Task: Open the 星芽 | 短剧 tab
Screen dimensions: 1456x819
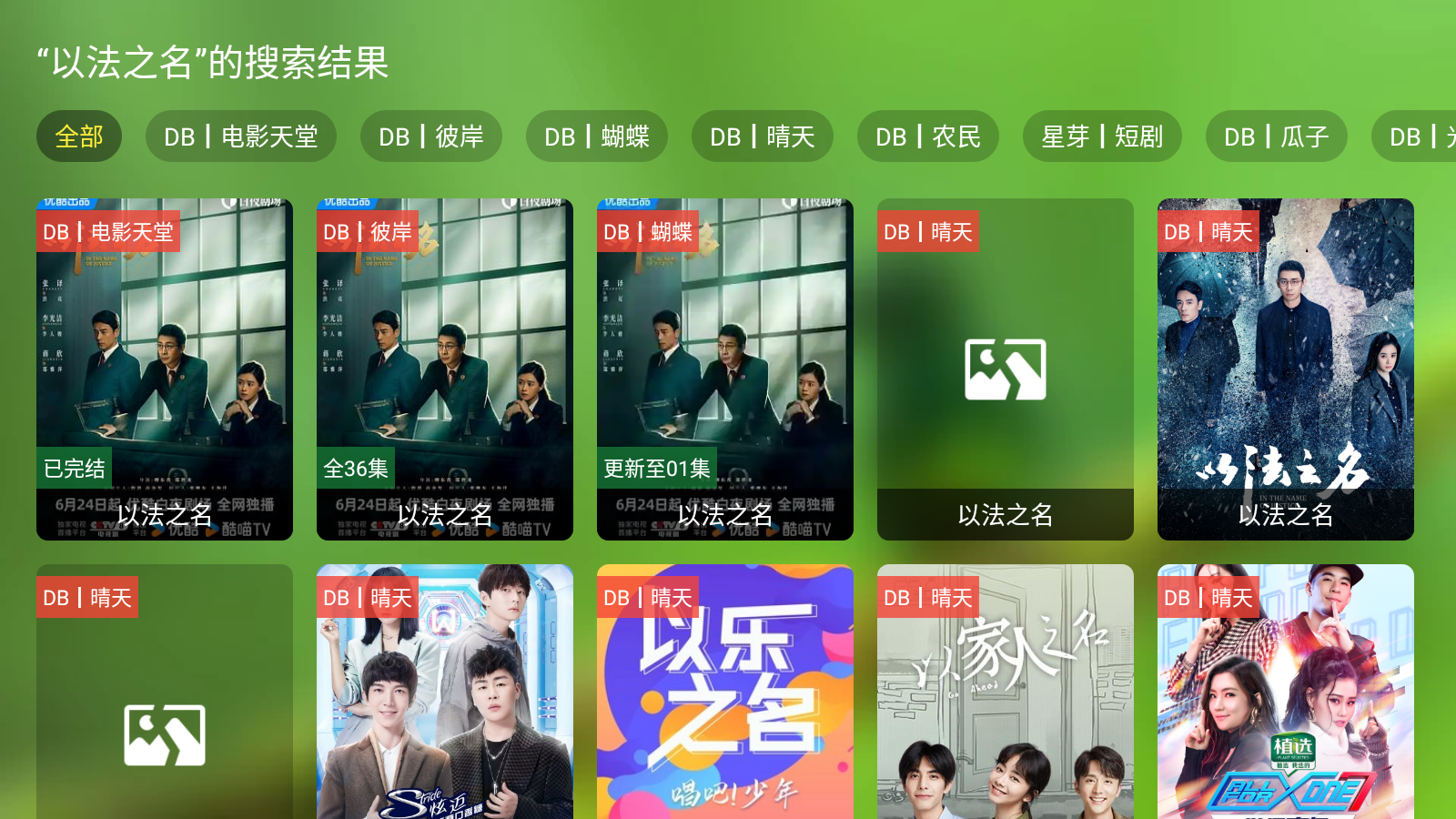Action: pos(1102,136)
